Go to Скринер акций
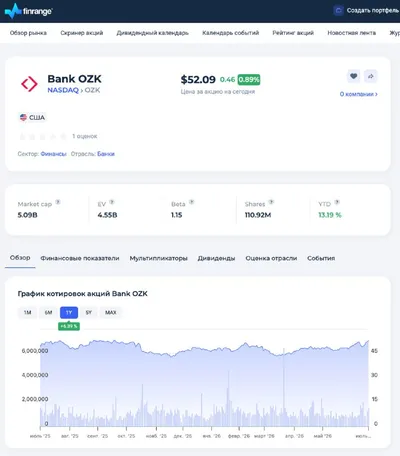 (82, 33)
